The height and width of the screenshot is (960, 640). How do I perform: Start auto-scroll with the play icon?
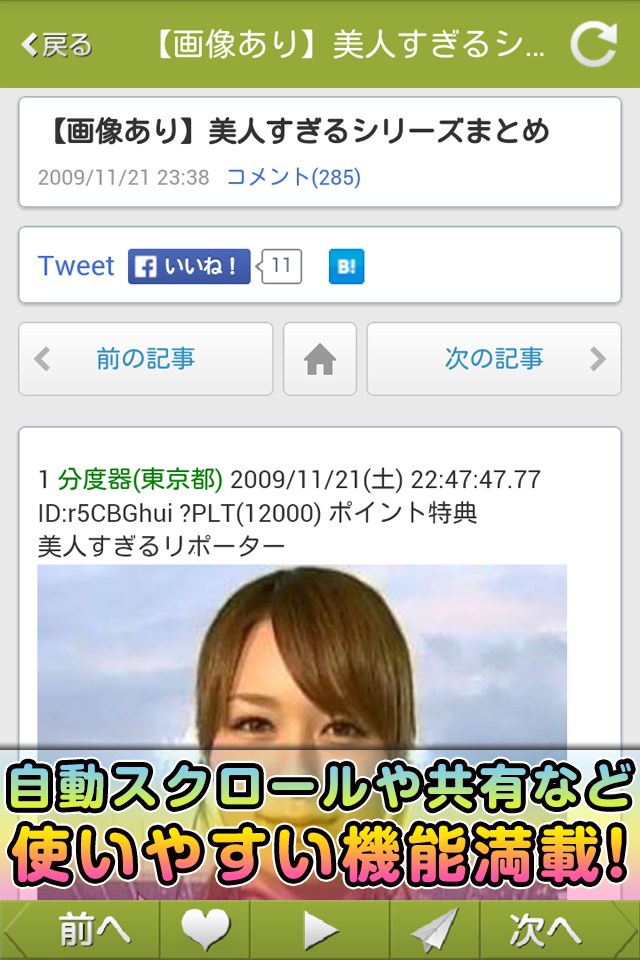tap(320, 930)
